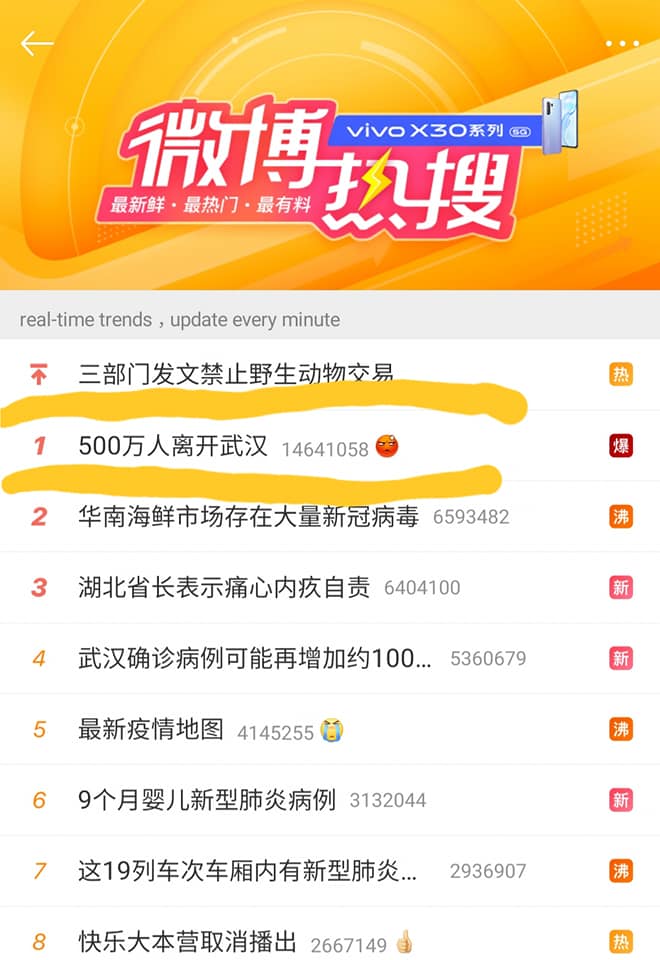View trend 武汉确诊病例可能再增加约100
The width and height of the screenshot is (660, 960).
pyautogui.click(x=255, y=659)
